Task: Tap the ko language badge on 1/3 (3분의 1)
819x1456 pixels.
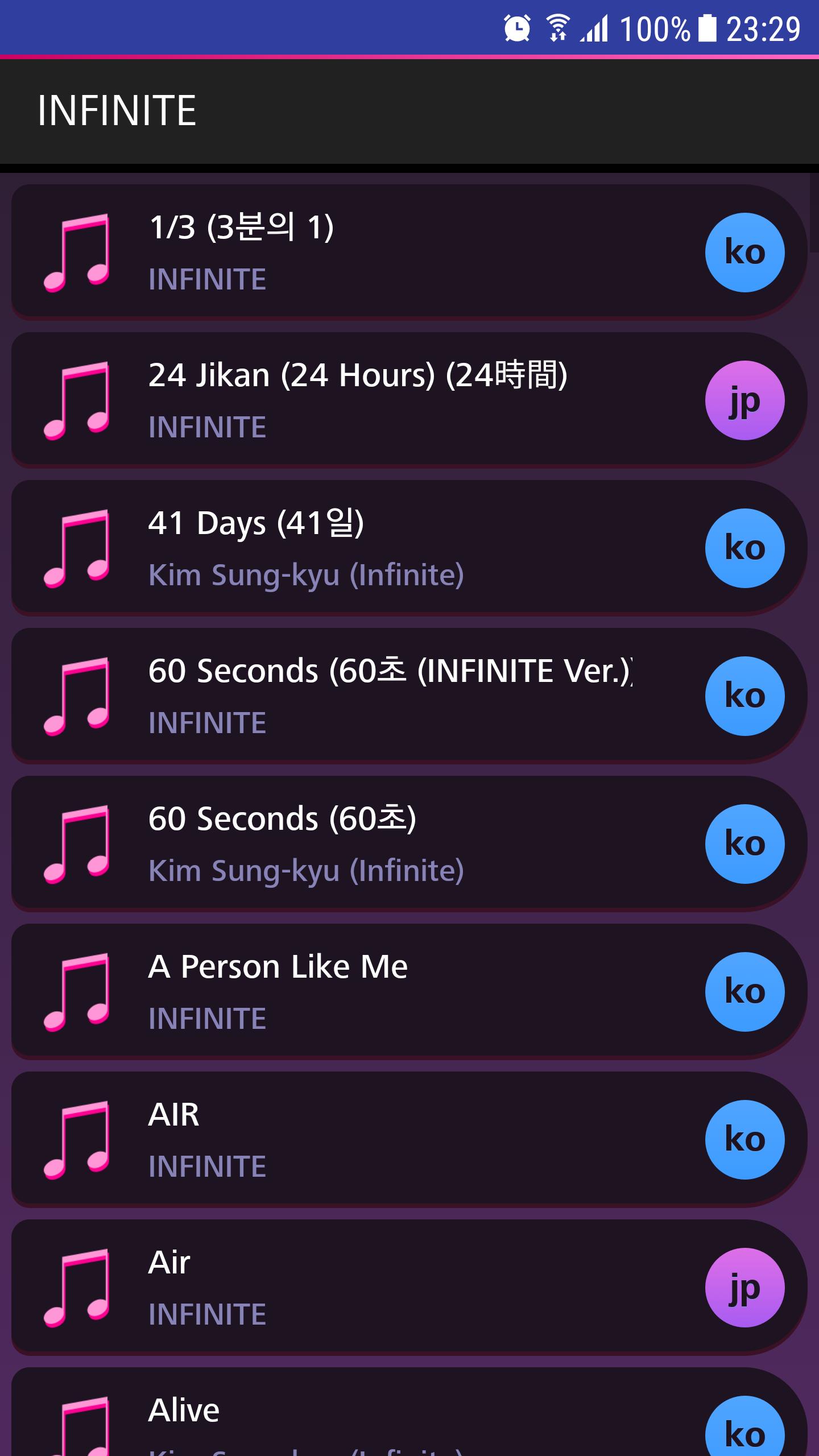Action: pos(746,252)
